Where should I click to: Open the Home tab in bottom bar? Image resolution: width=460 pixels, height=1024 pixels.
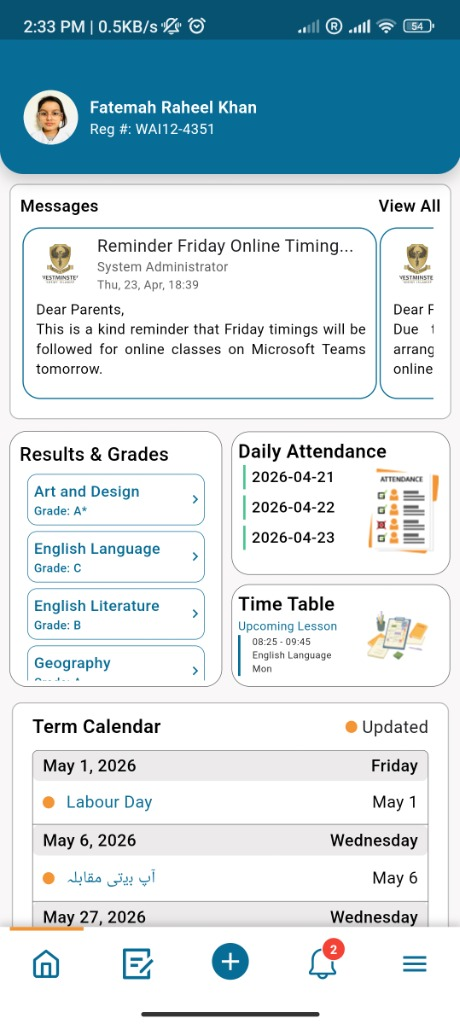(46, 963)
